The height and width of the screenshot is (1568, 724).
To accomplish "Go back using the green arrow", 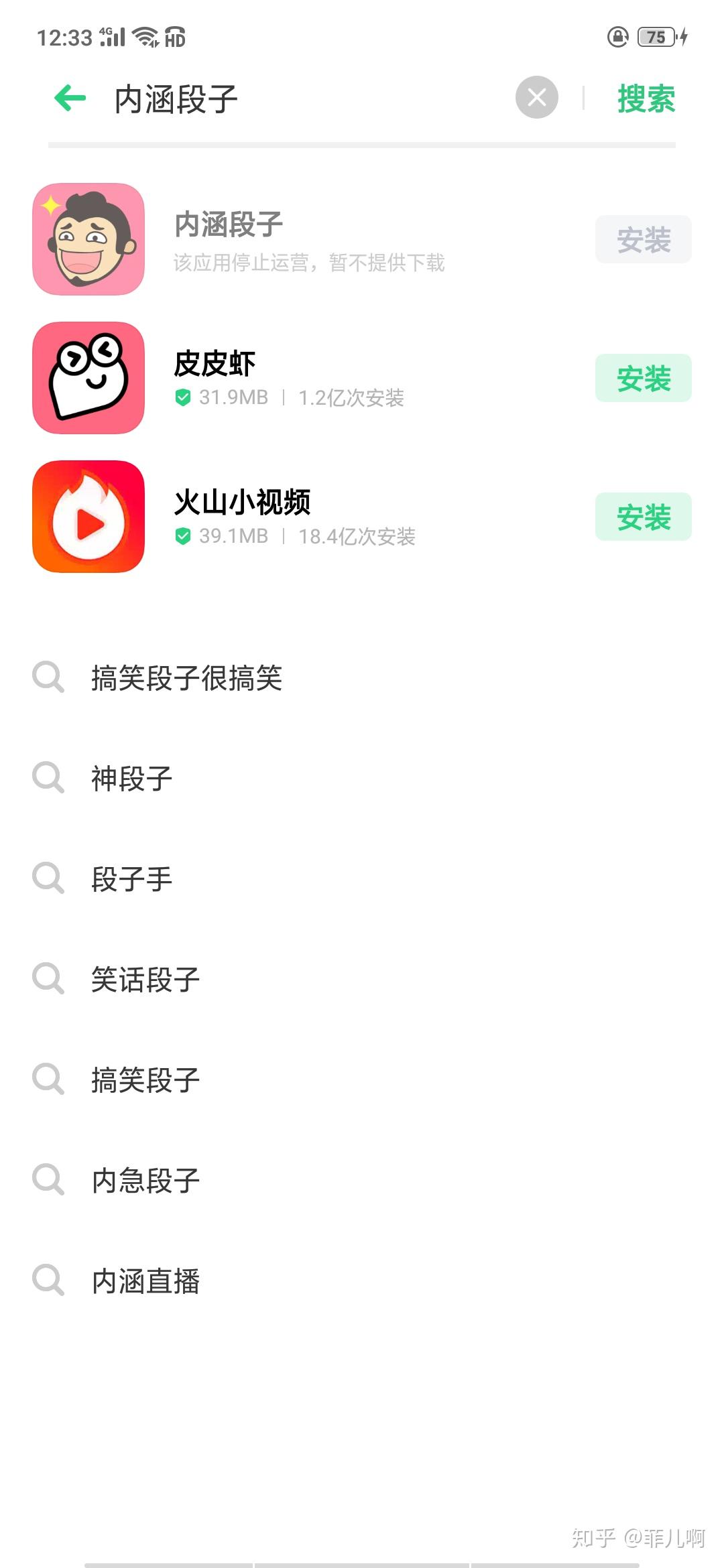I will 70,99.
